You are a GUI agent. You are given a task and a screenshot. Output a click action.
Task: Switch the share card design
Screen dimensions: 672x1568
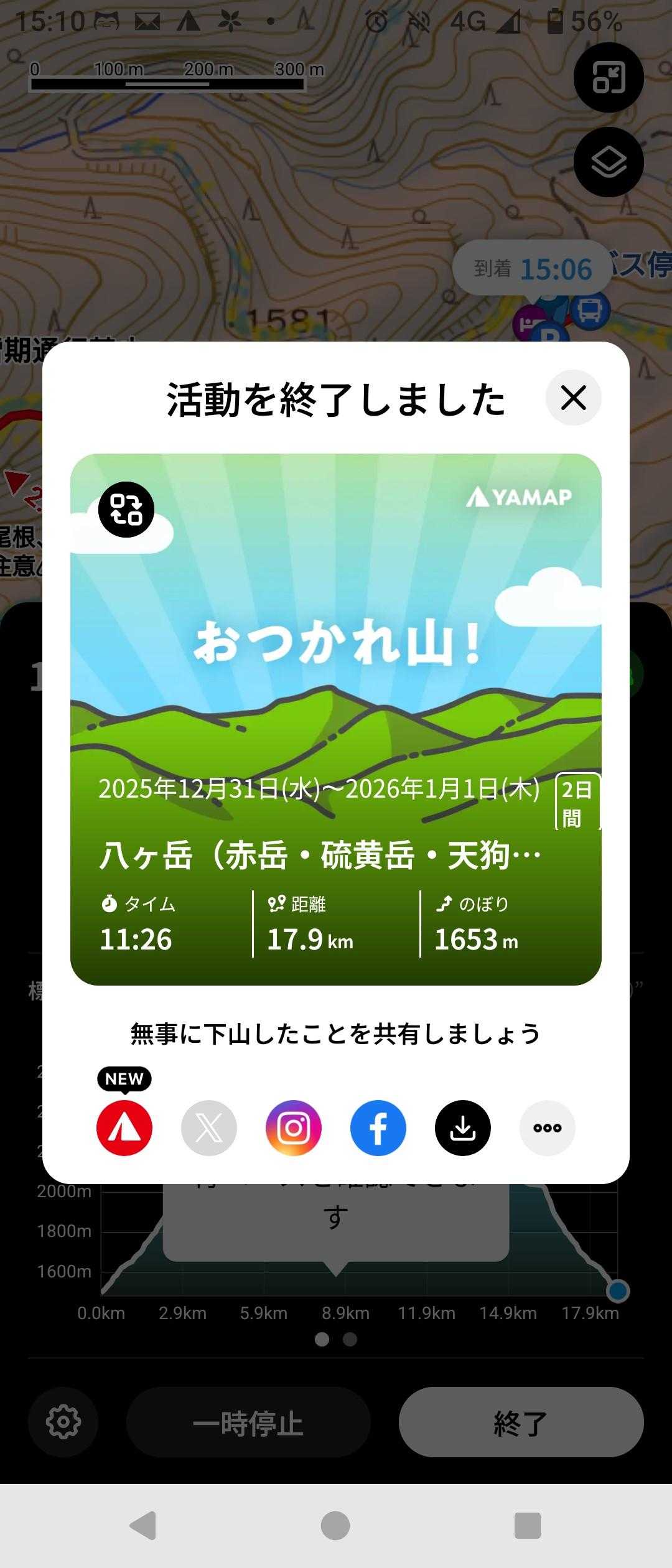[126, 510]
